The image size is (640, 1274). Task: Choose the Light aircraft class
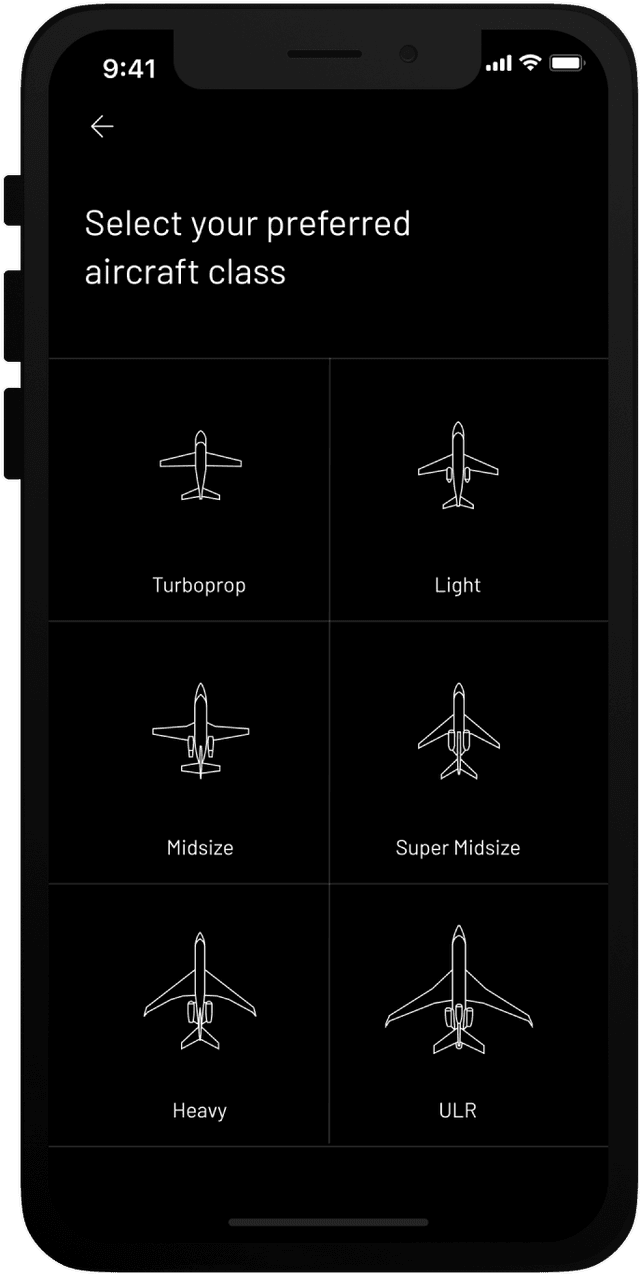pyautogui.click(x=458, y=490)
